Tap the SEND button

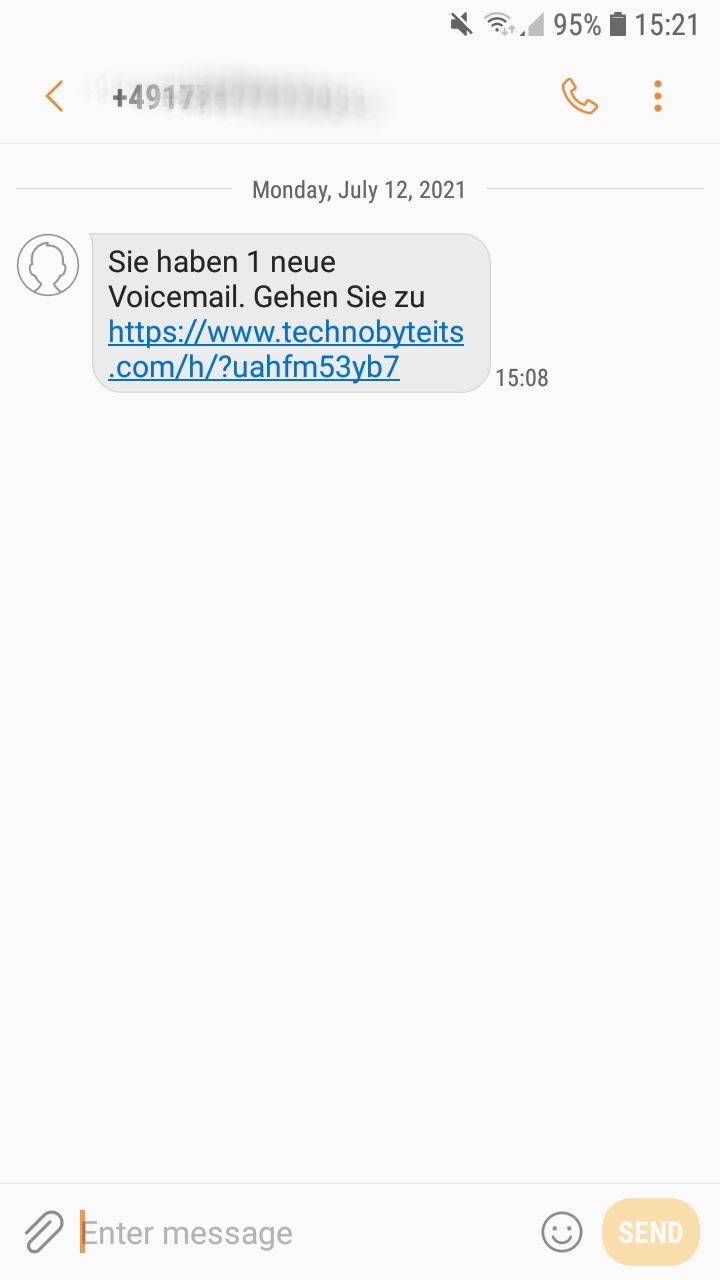[x=651, y=1232]
